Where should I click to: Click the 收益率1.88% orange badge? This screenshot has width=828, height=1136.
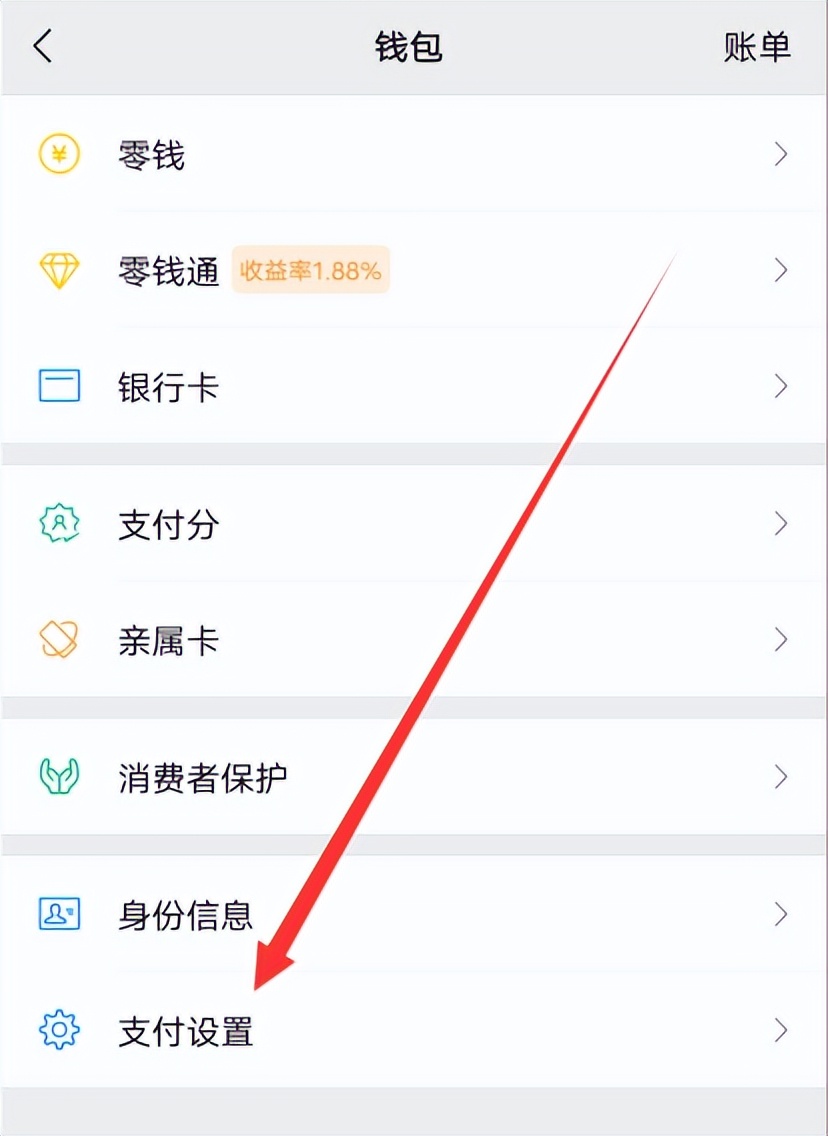tap(311, 270)
